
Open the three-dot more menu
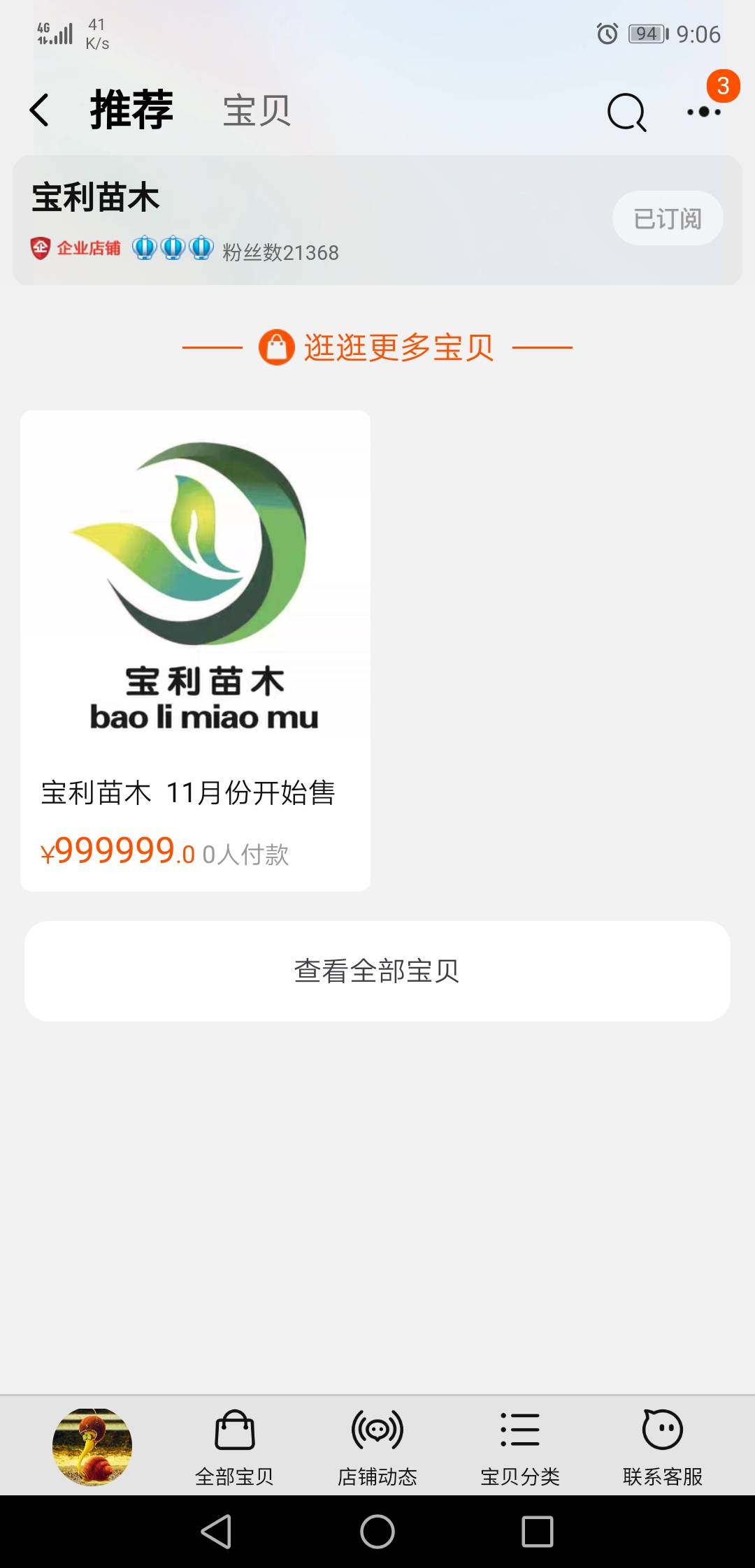[x=704, y=111]
